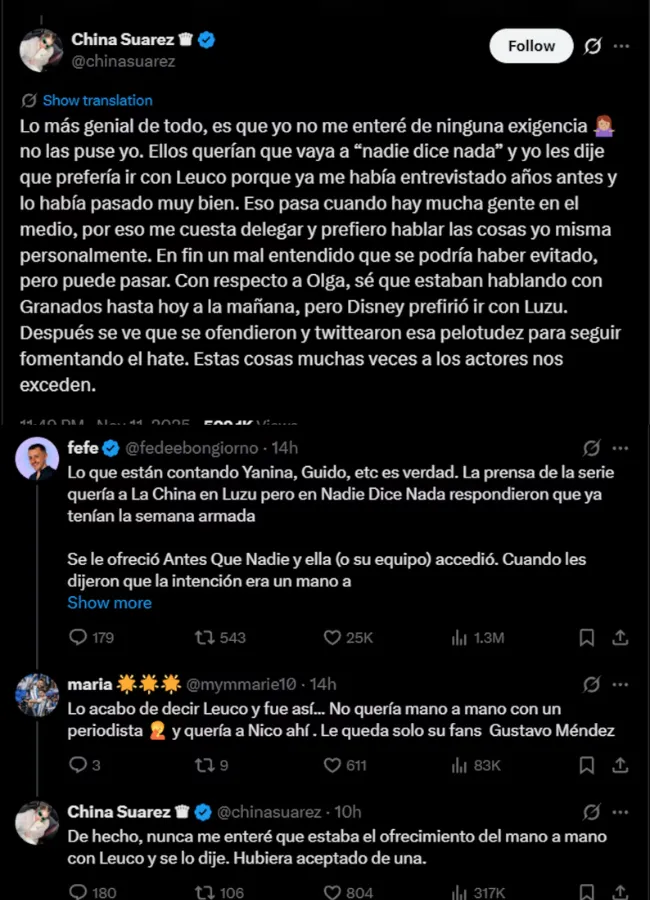The image size is (650, 900).
Task: Open China Suarez's profile picture in the header
Action: pos(41,50)
